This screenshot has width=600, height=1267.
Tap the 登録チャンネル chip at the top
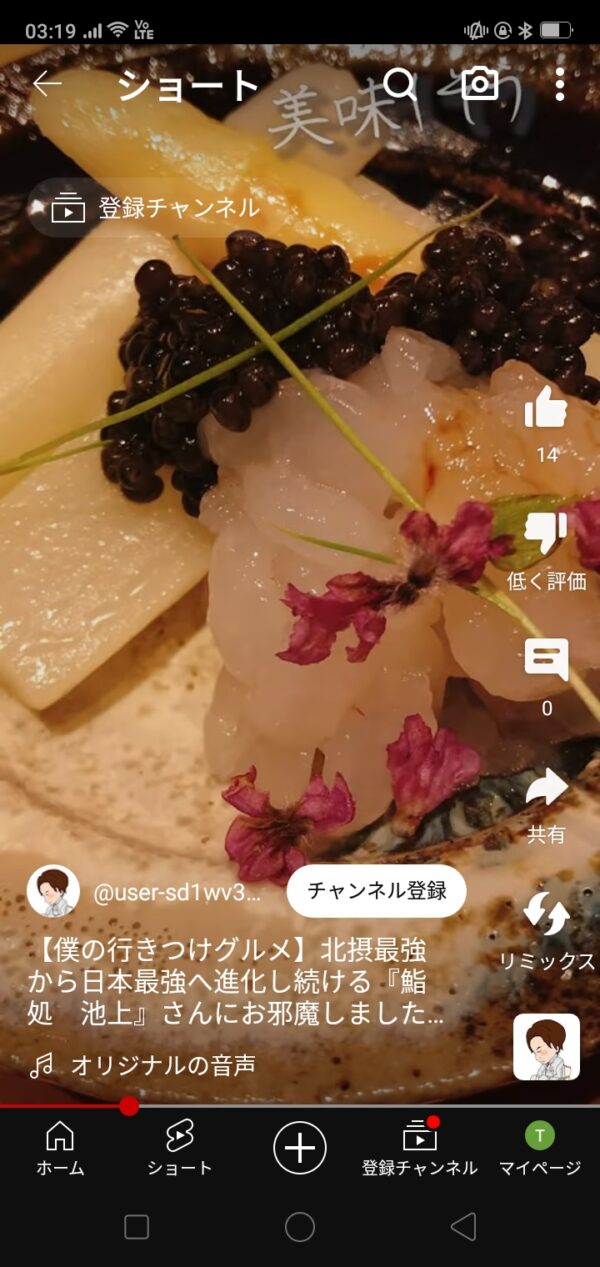pyautogui.click(x=155, y=208)
